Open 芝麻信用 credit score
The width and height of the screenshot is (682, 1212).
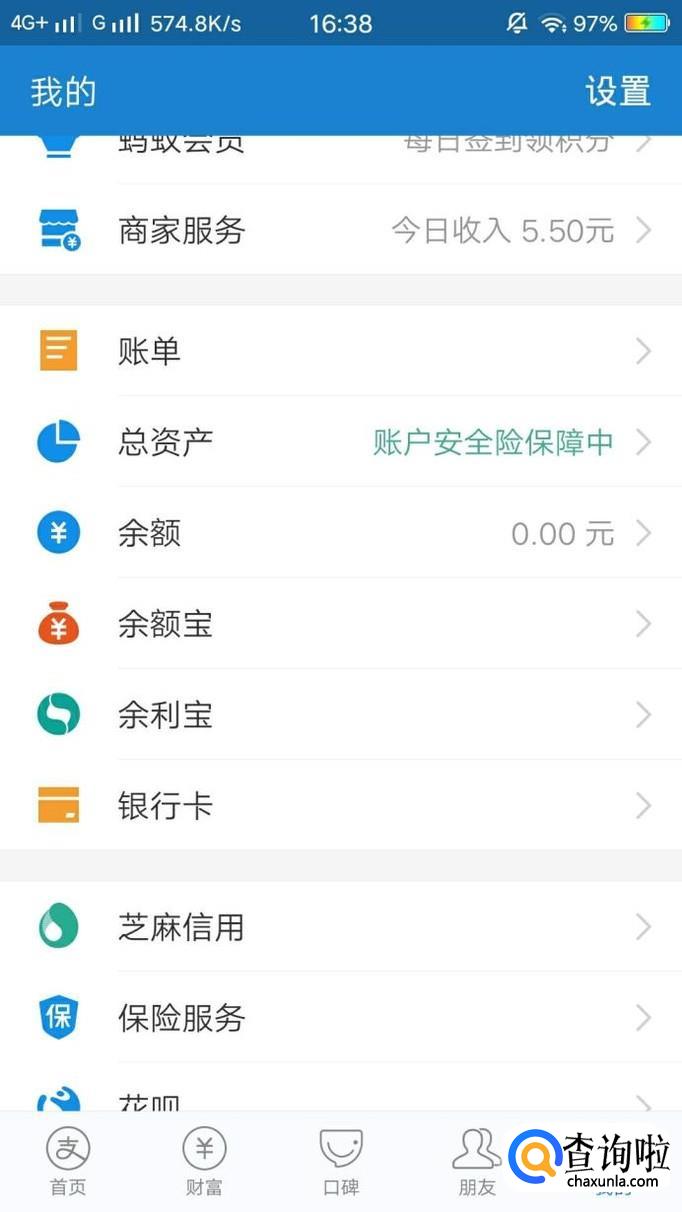click(x=340, y=927)
